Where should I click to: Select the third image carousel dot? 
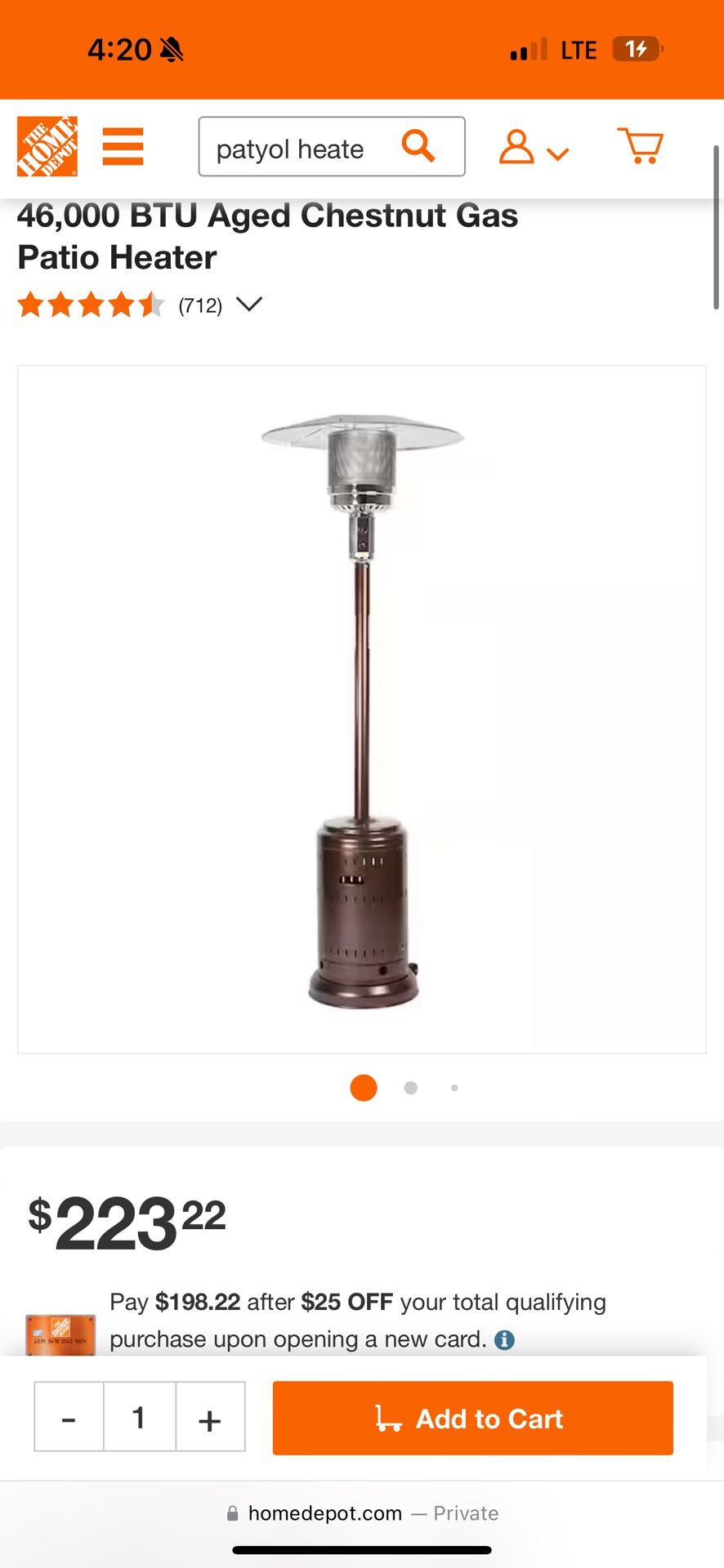[454, 1087]
